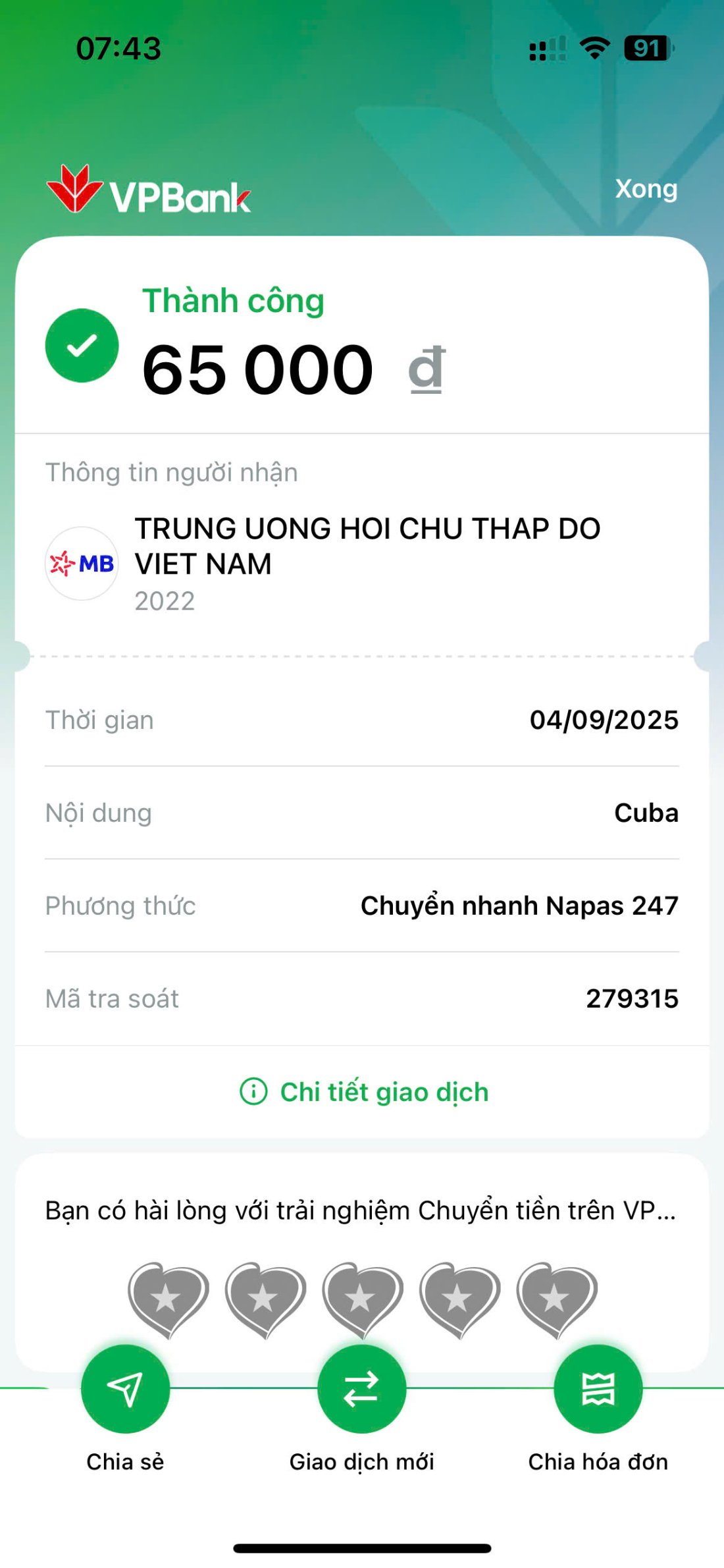Screen dimensions: 724x1568
Task: Give five hearts rating
Action: coord(556,1299)
